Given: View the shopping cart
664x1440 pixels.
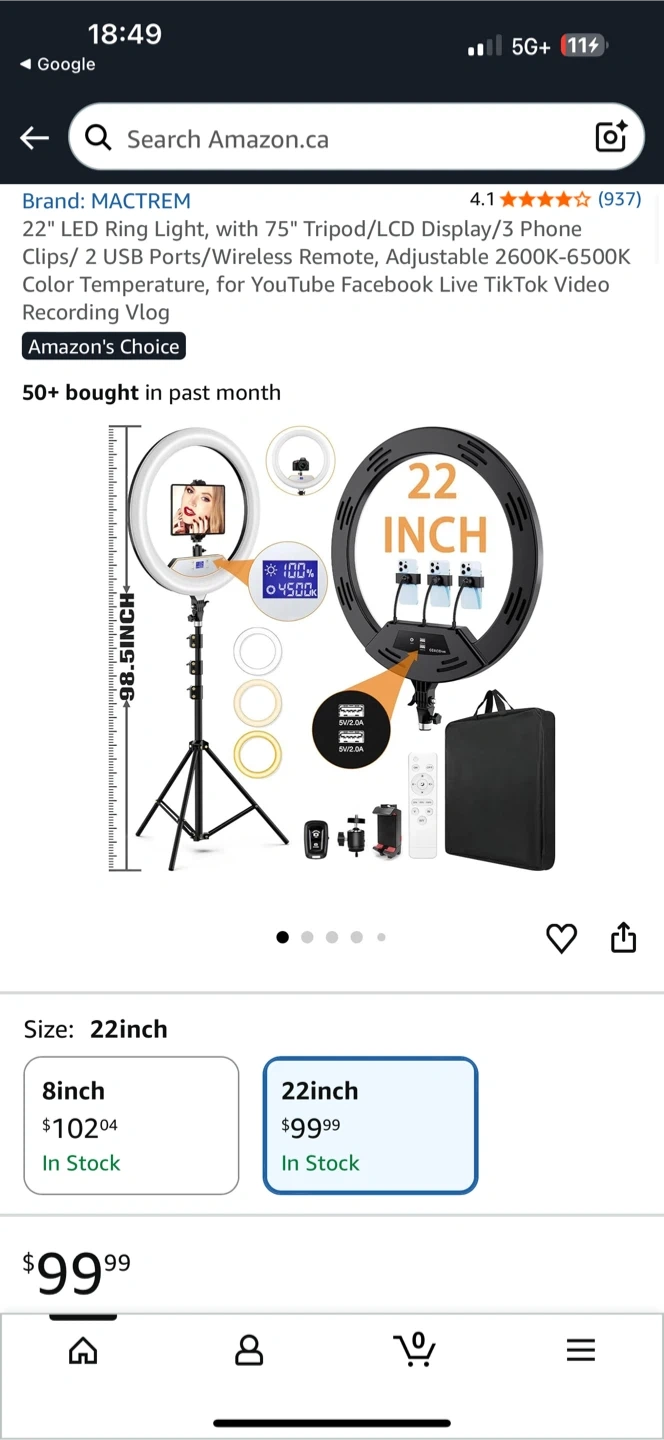Looking at the screenshot, I should pyautogui.click(x=414, y=1350).
